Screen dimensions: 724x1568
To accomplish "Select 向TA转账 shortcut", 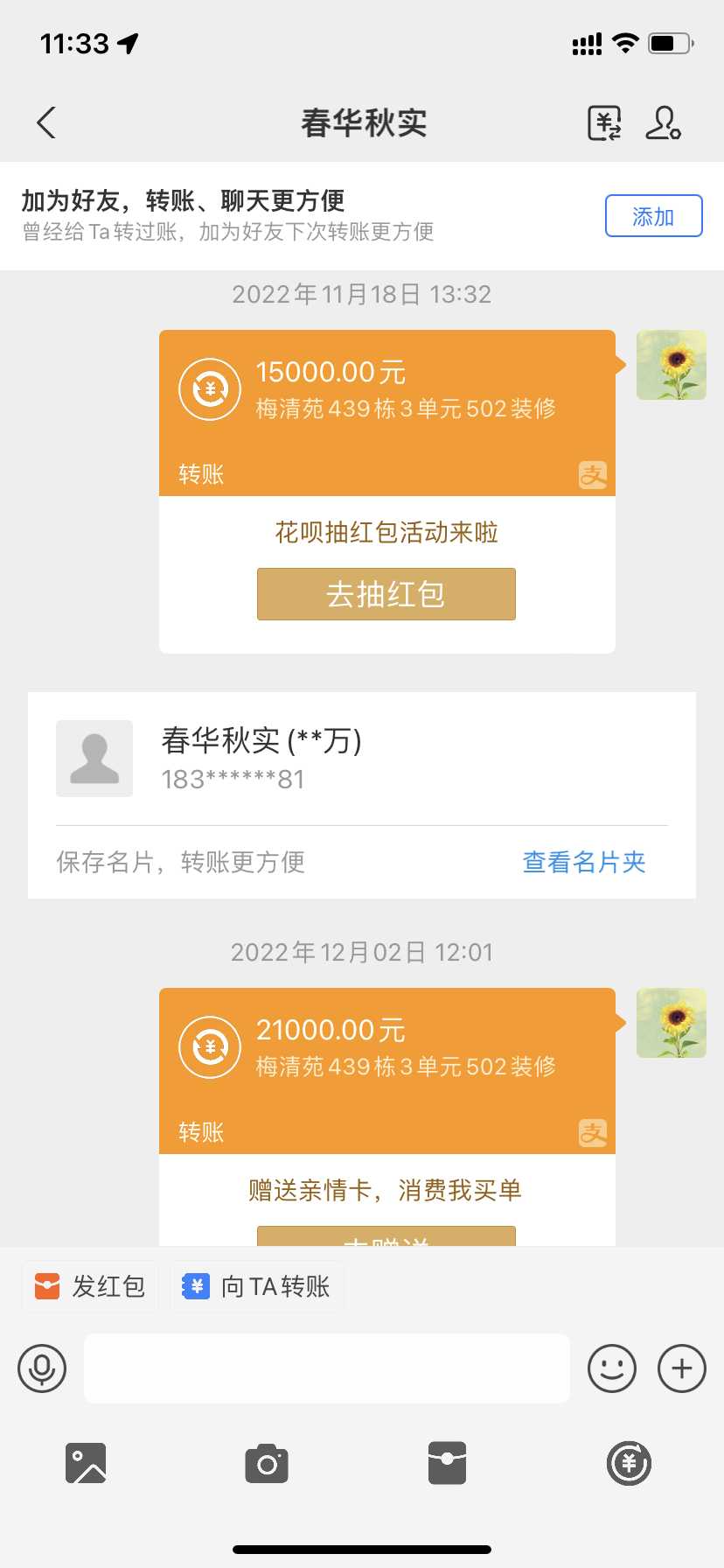I will click(257, 1286).
